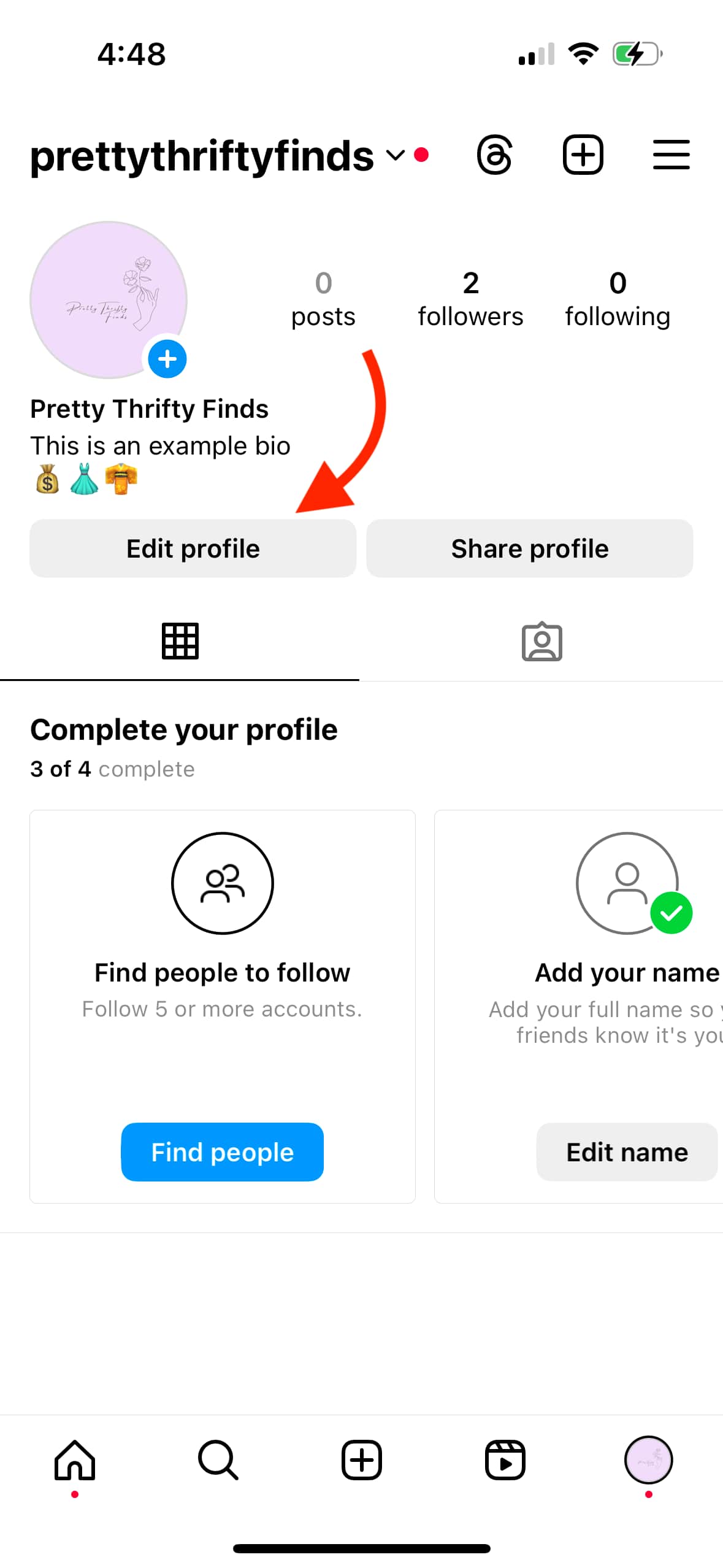
Task: Tap your profile avatar in bottom navigation
Action: (649, 1460)
